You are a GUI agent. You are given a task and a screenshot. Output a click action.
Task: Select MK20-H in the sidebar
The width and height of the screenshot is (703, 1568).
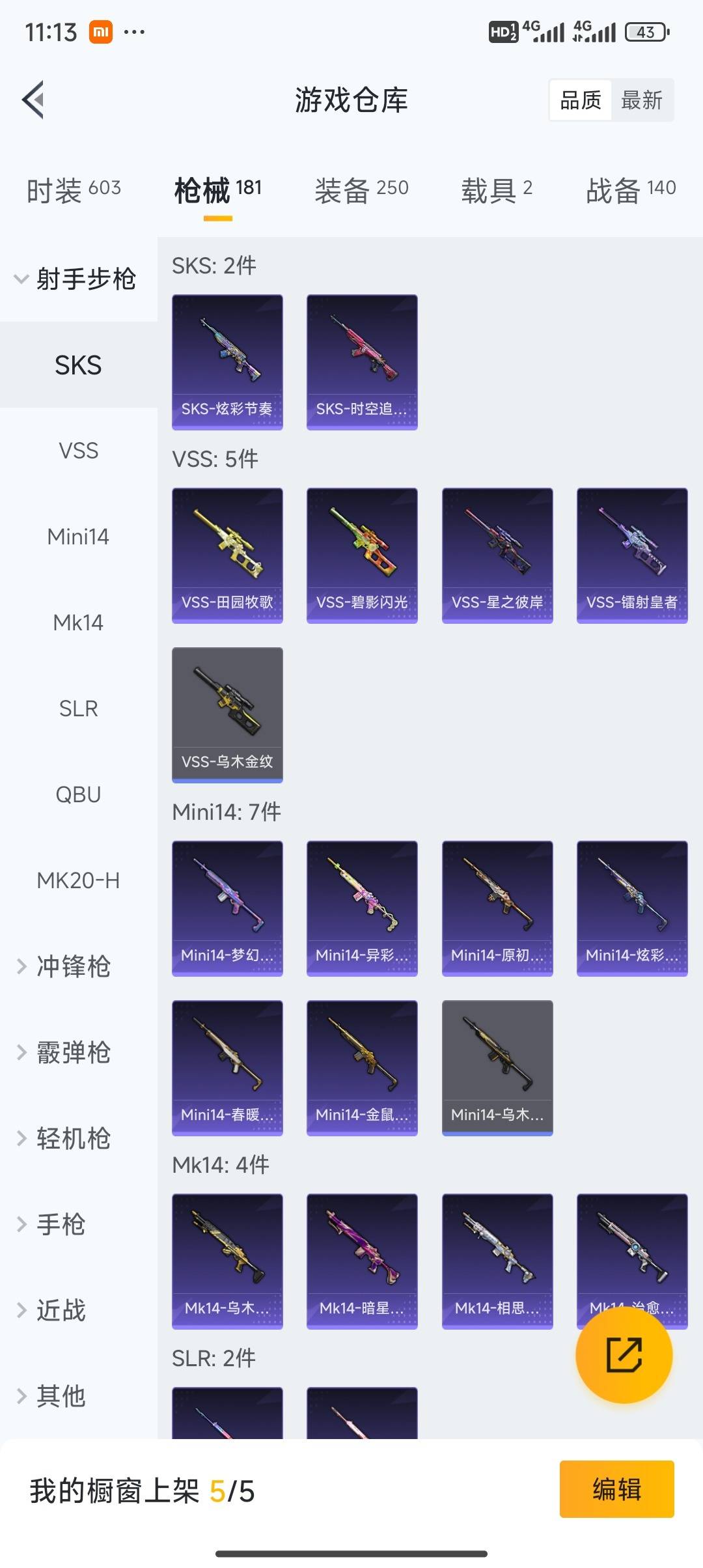[x=78, y=880]
